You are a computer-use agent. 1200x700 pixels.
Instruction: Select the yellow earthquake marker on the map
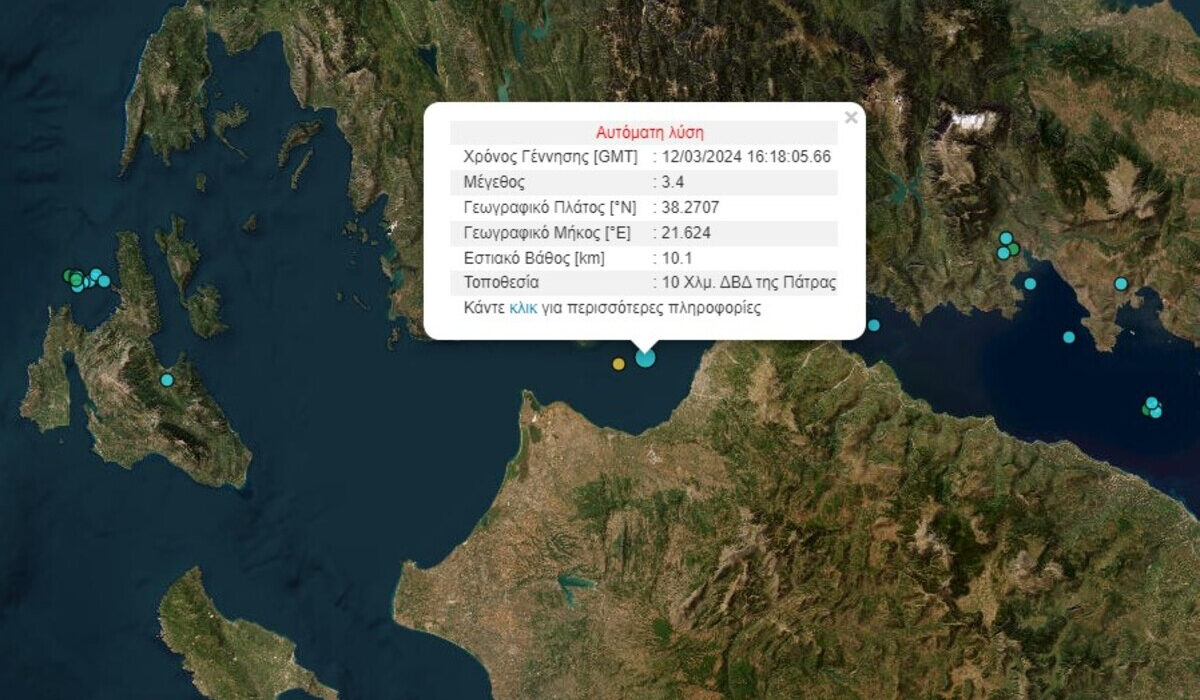pos(619,364)
